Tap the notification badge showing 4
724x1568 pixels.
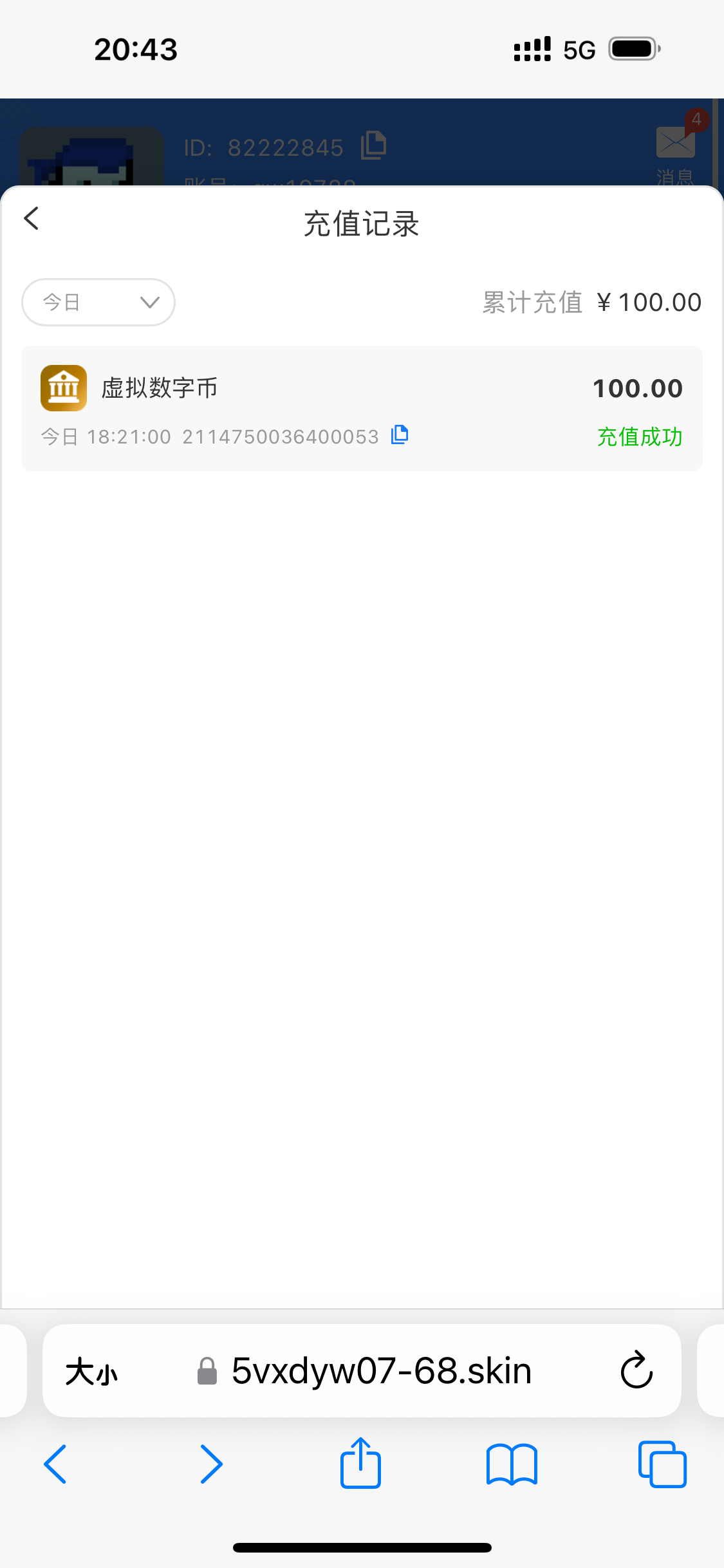[695, 118]
